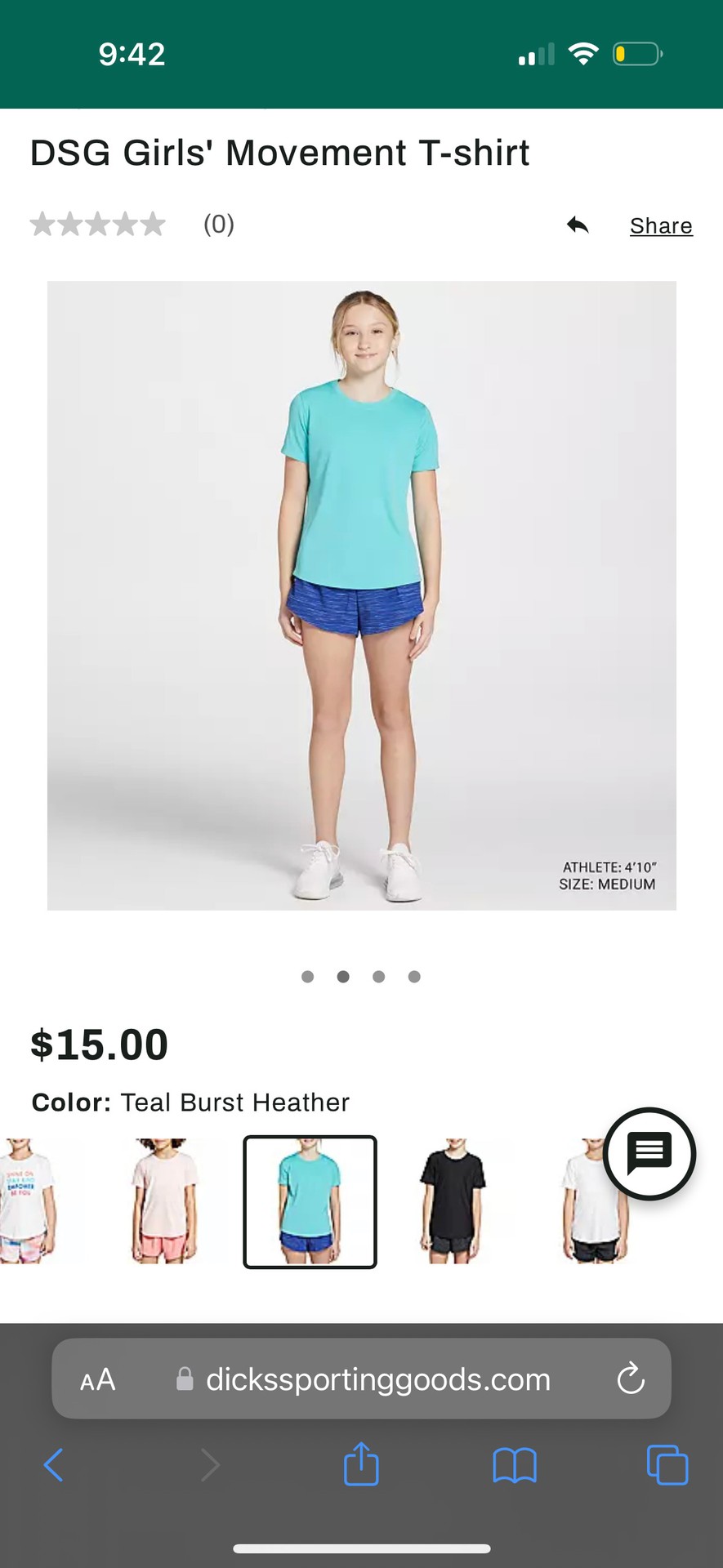The height and width of the screenshot is (1568, 723).
Task: Open Safari share sheet
Action: coord(361,1465)
